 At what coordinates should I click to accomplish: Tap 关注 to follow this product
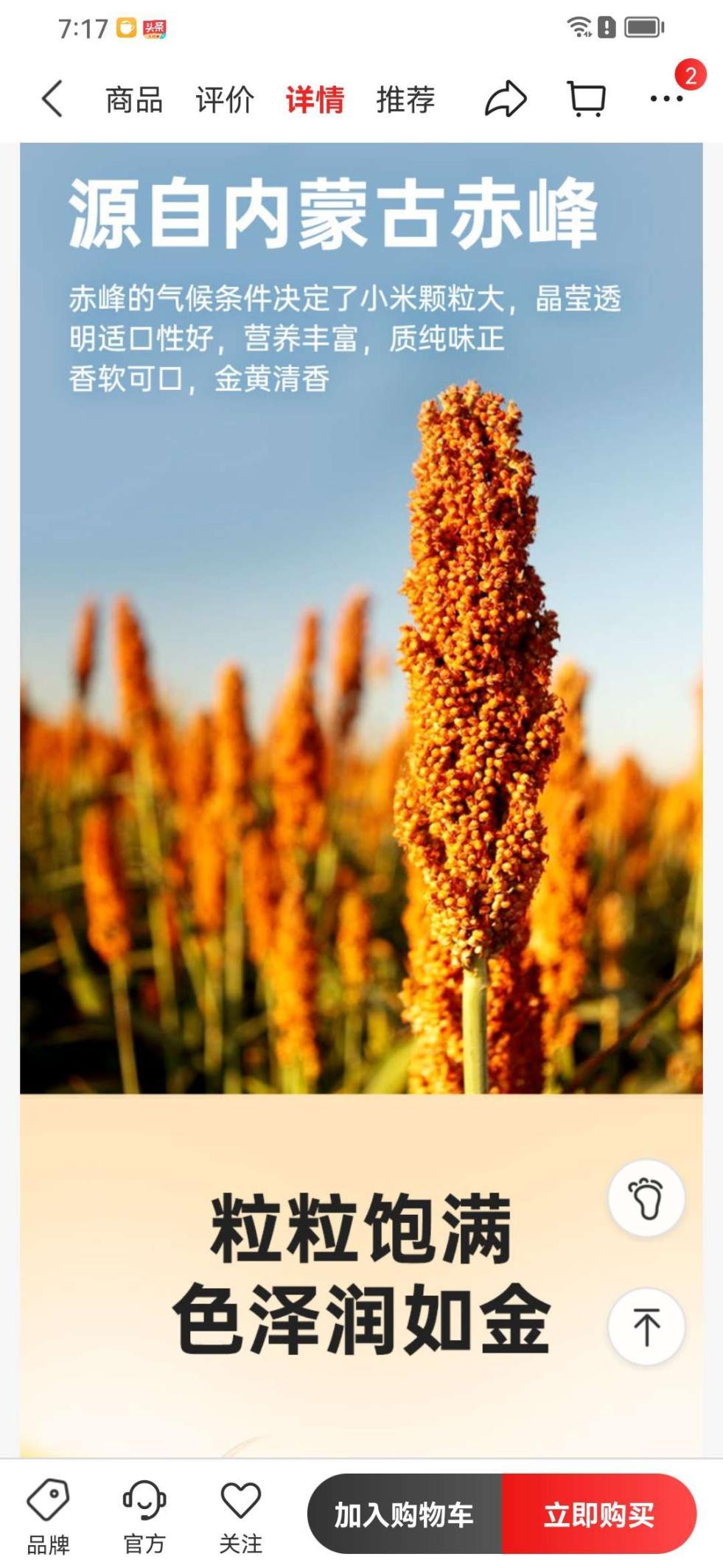tap(241, 1516)
